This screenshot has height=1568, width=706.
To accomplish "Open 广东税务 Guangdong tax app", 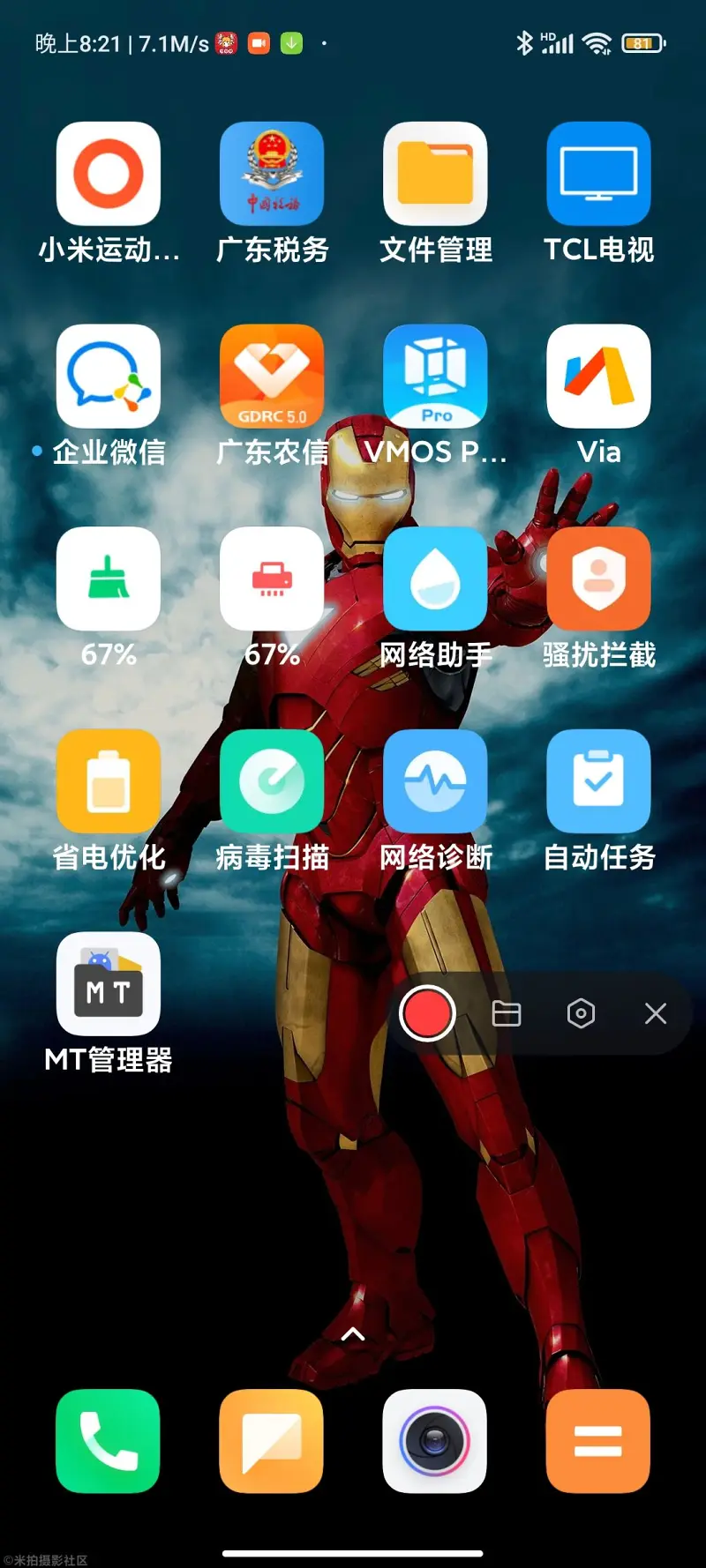I will (x=272, y=173).
